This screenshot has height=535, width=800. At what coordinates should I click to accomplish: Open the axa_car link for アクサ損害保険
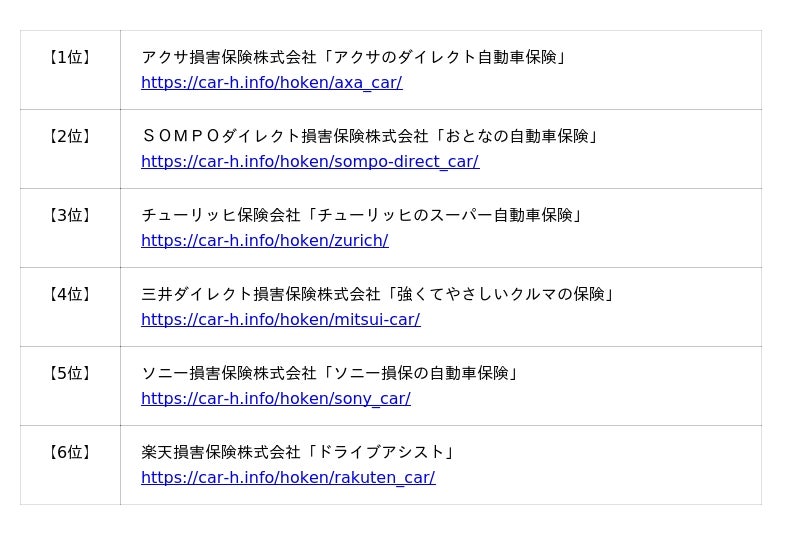point(271,83)
